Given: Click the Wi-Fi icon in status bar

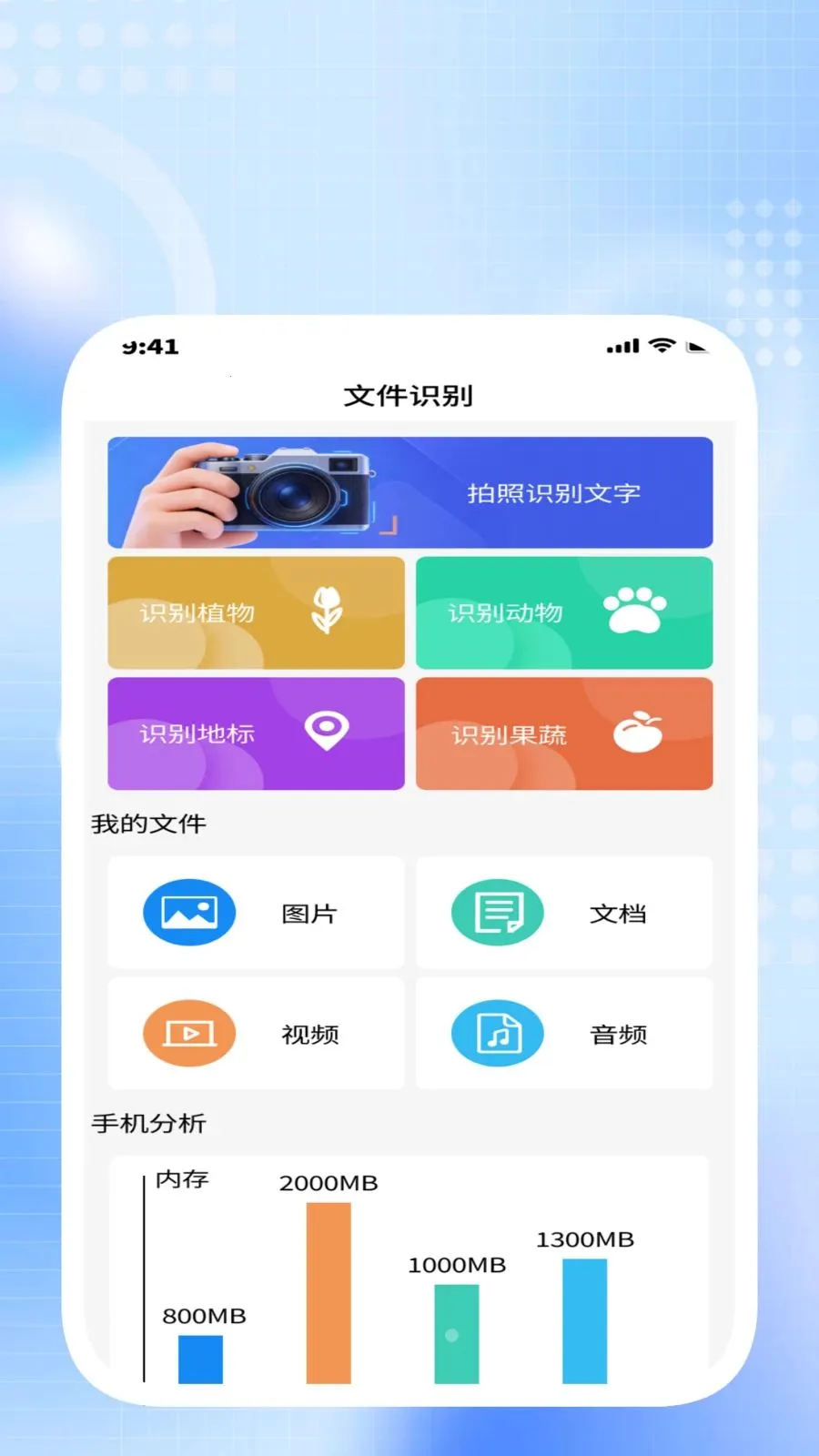Looking at the screenshot, I should (661, 346).
